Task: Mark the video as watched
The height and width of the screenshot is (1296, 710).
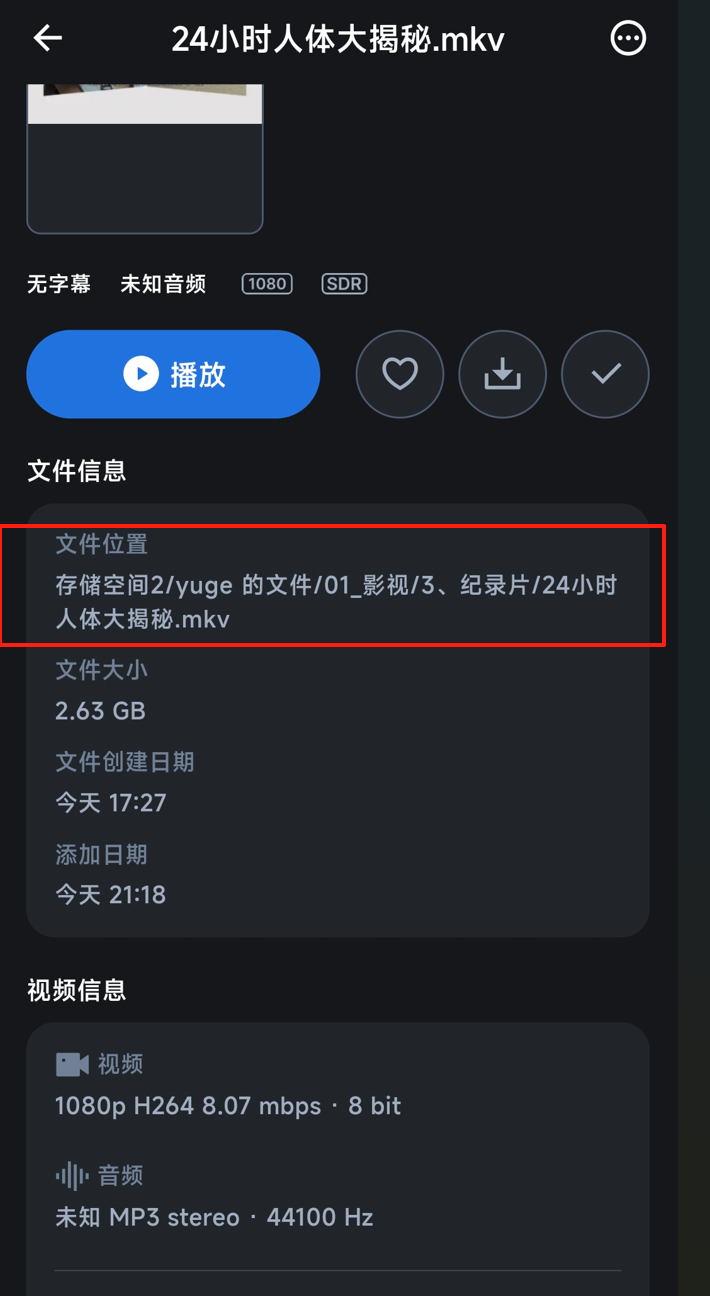Action: (605, 374)
